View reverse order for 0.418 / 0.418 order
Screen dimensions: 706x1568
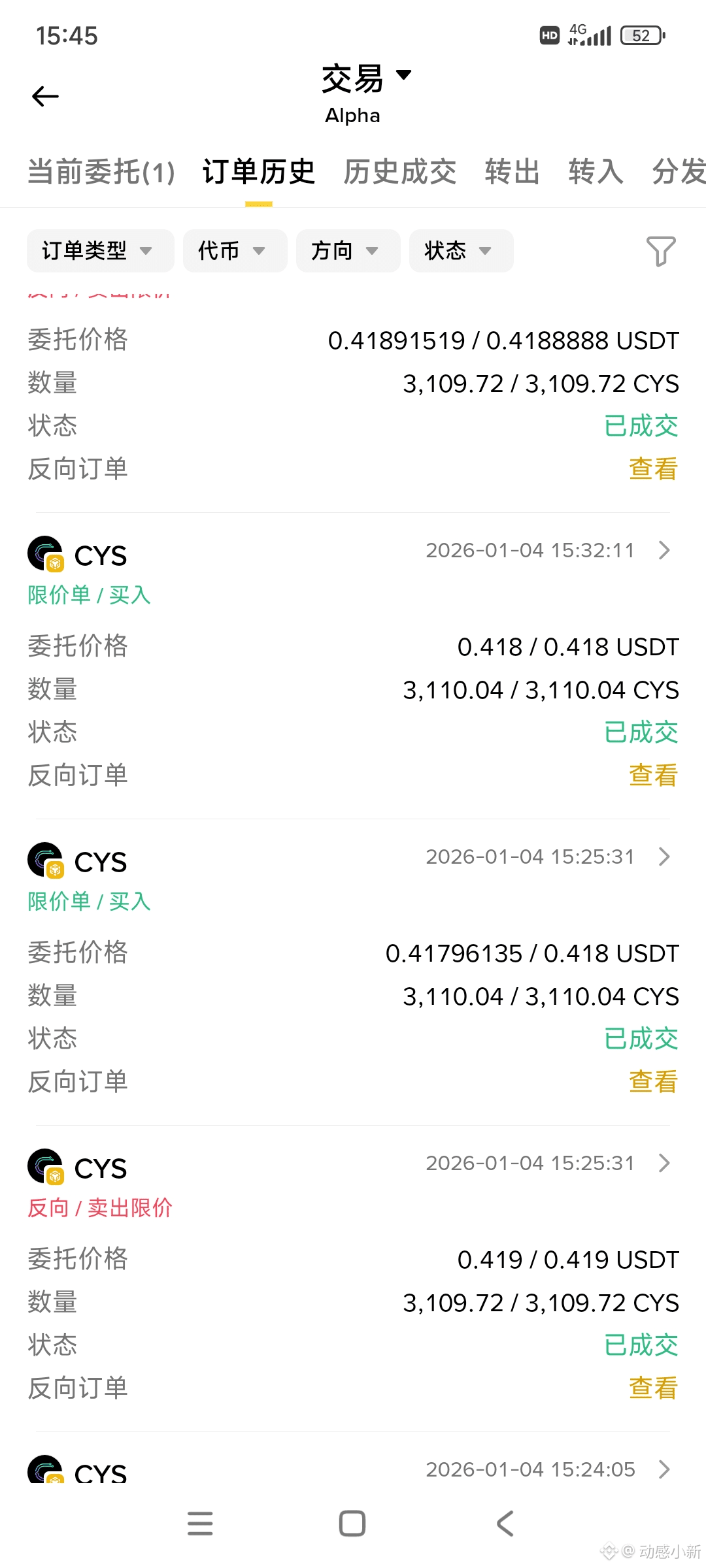pos(653,775)
